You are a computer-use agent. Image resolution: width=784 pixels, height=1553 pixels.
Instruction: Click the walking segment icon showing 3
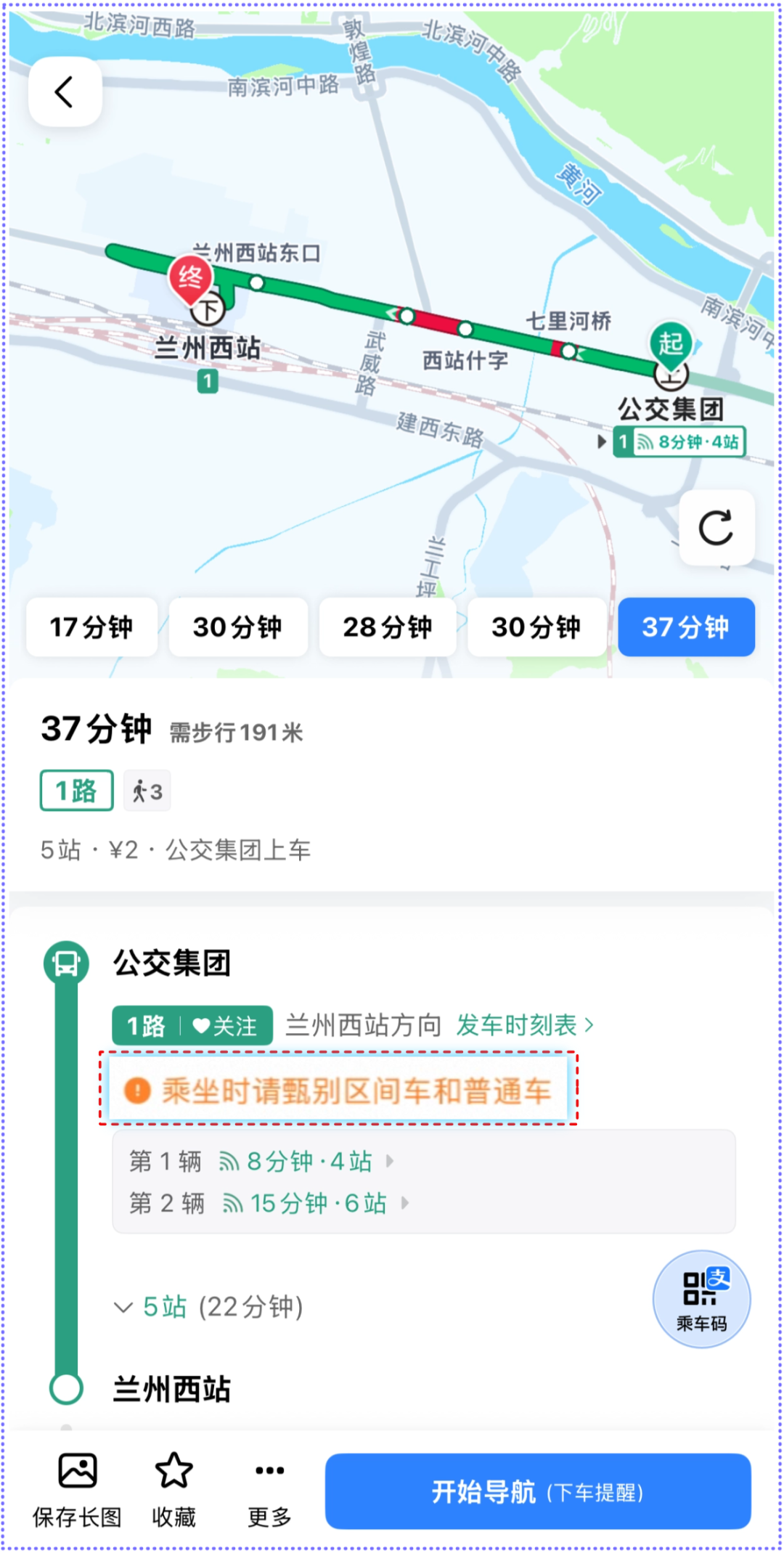point(147,791)
